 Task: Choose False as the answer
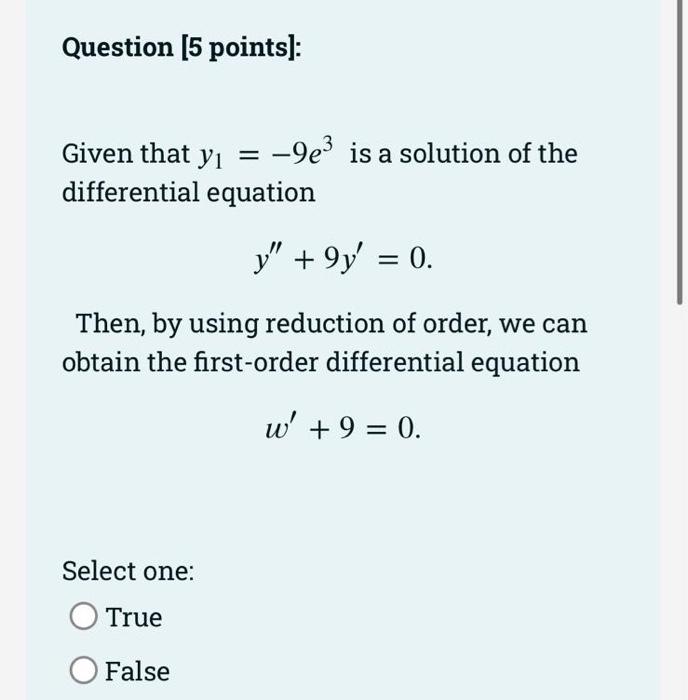(x=84, y=671)
